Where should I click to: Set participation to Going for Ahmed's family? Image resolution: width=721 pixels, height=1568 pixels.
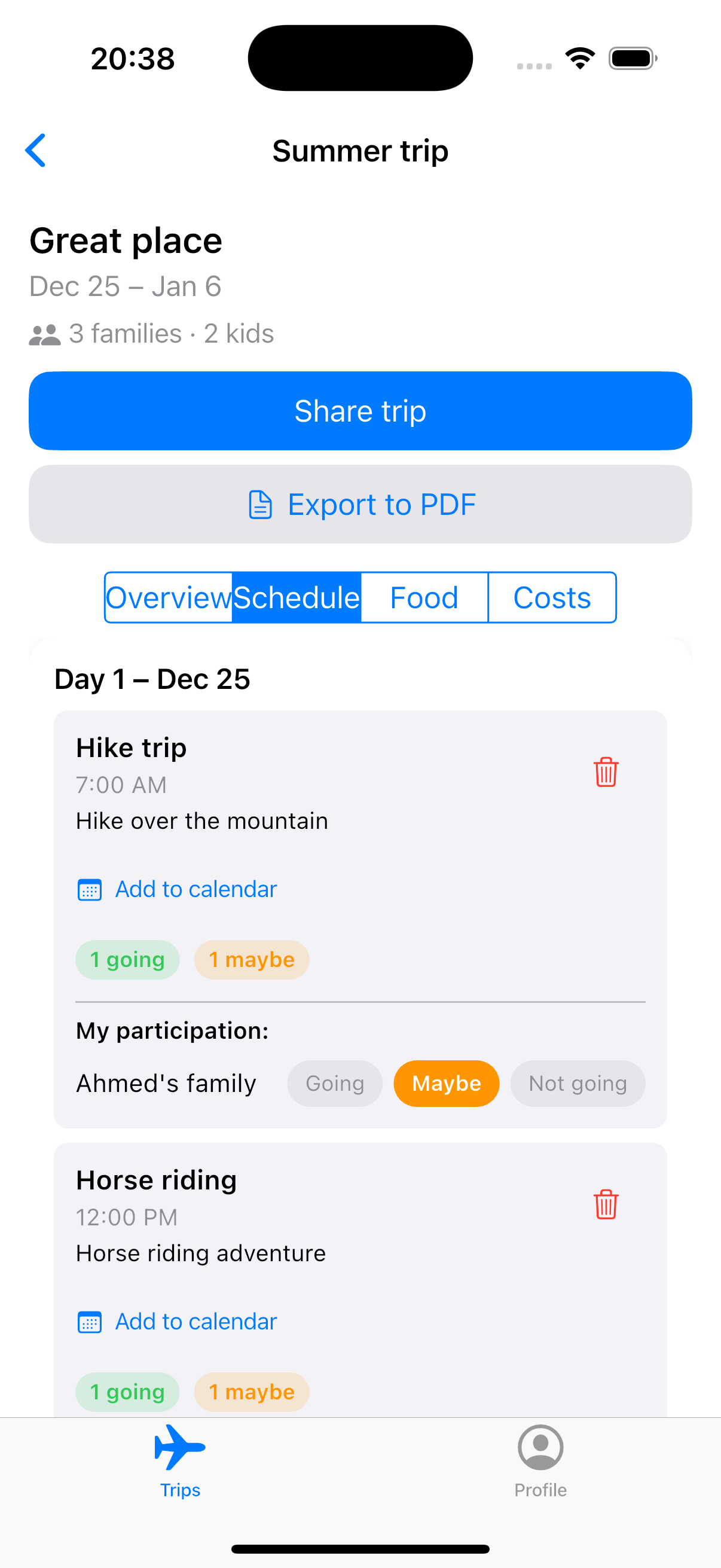[x=335, y=1083]
